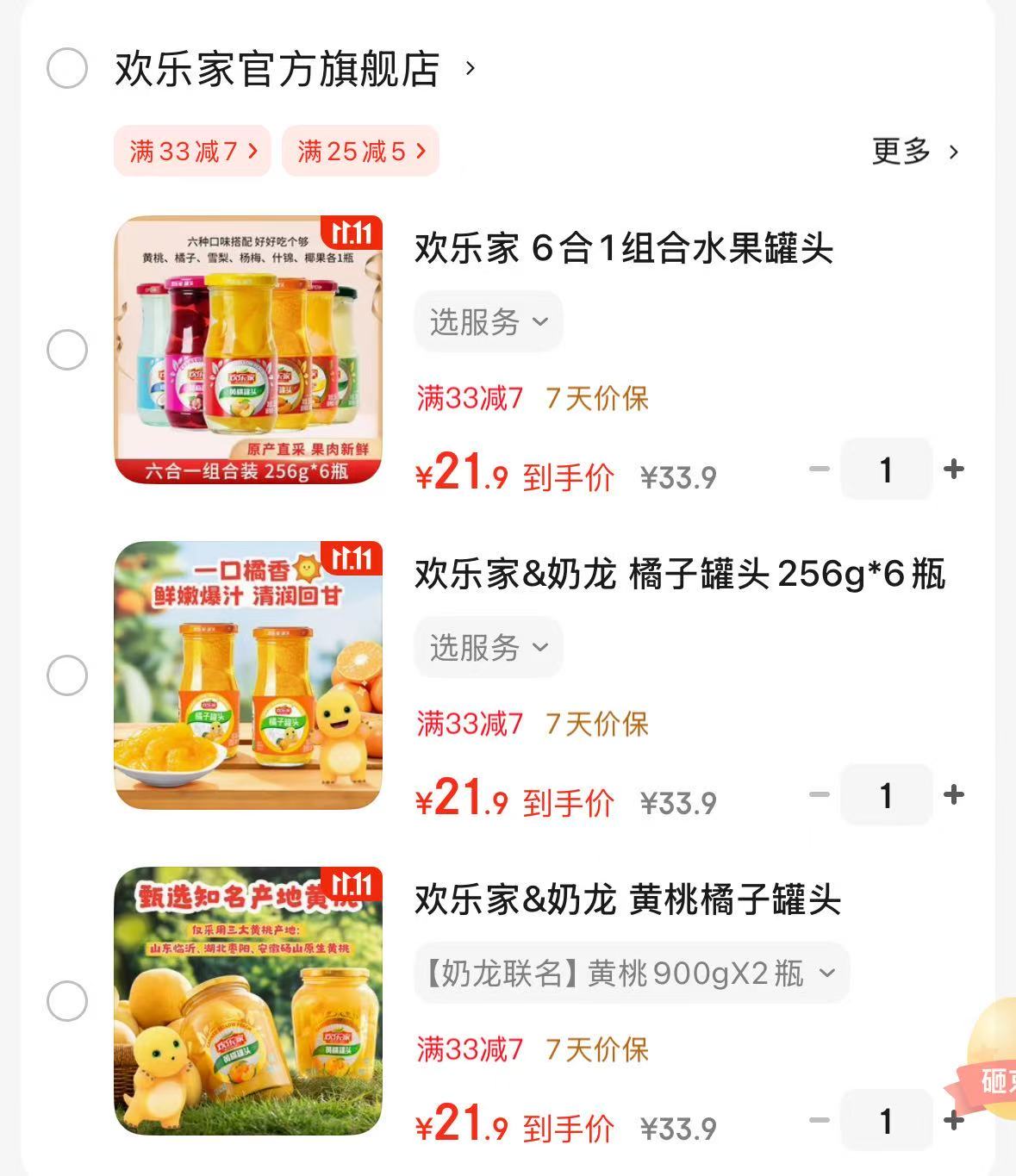Image resolution: width=1016 pixels, height=1176 pixels.
Task: Decrease quantity of 6合1组合水果罐头
Action: 820,470
